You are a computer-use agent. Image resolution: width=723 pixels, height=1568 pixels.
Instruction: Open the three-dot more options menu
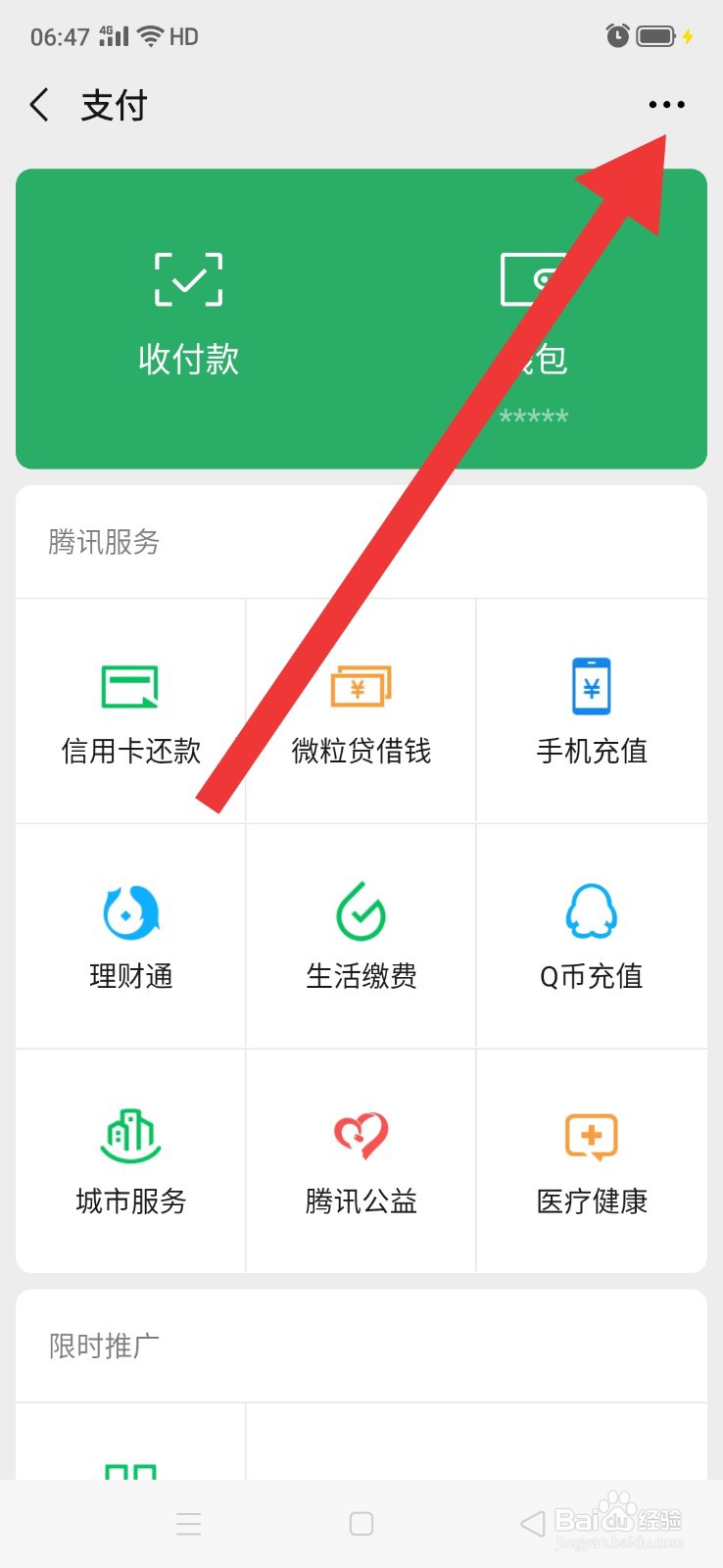click(667, 104)
